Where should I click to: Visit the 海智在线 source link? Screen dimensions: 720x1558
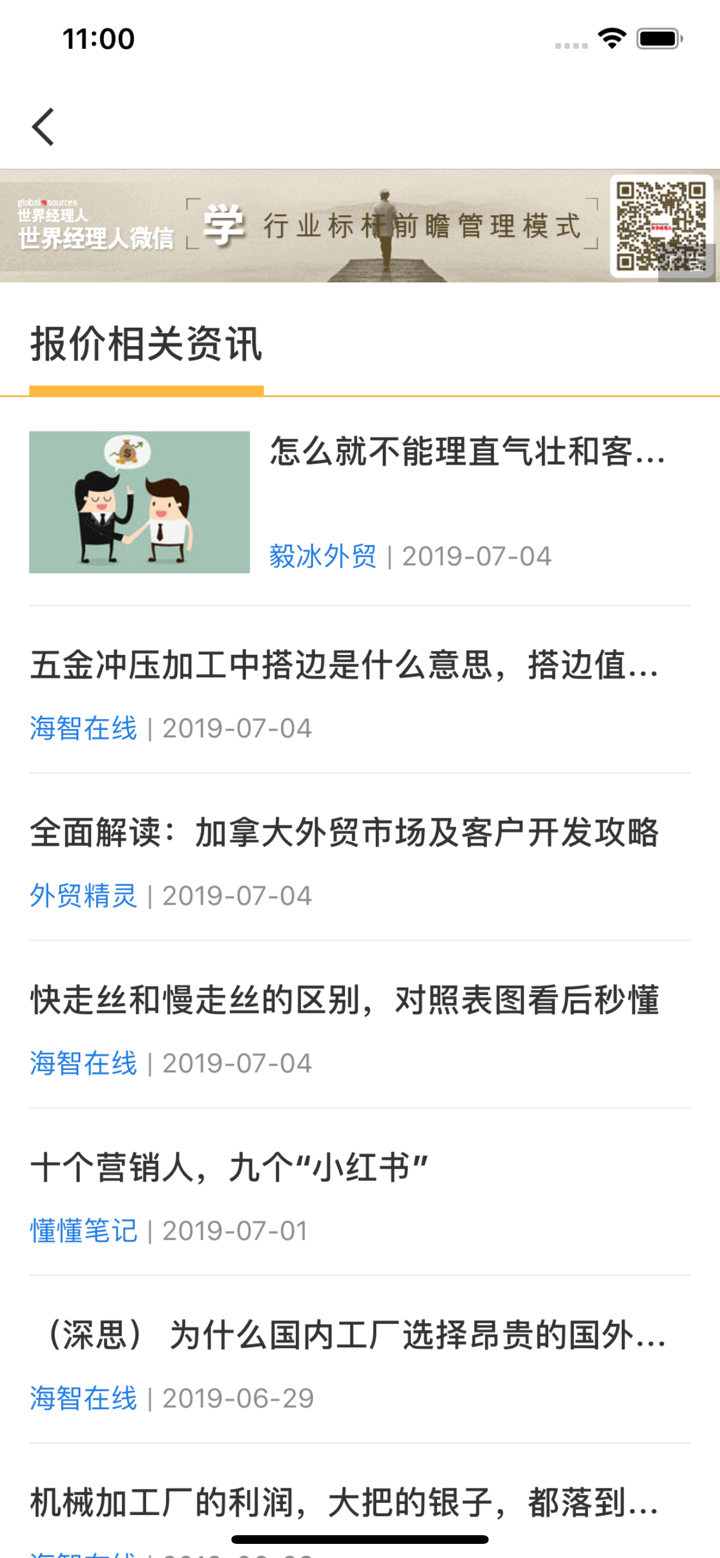[x=82, y=728]
